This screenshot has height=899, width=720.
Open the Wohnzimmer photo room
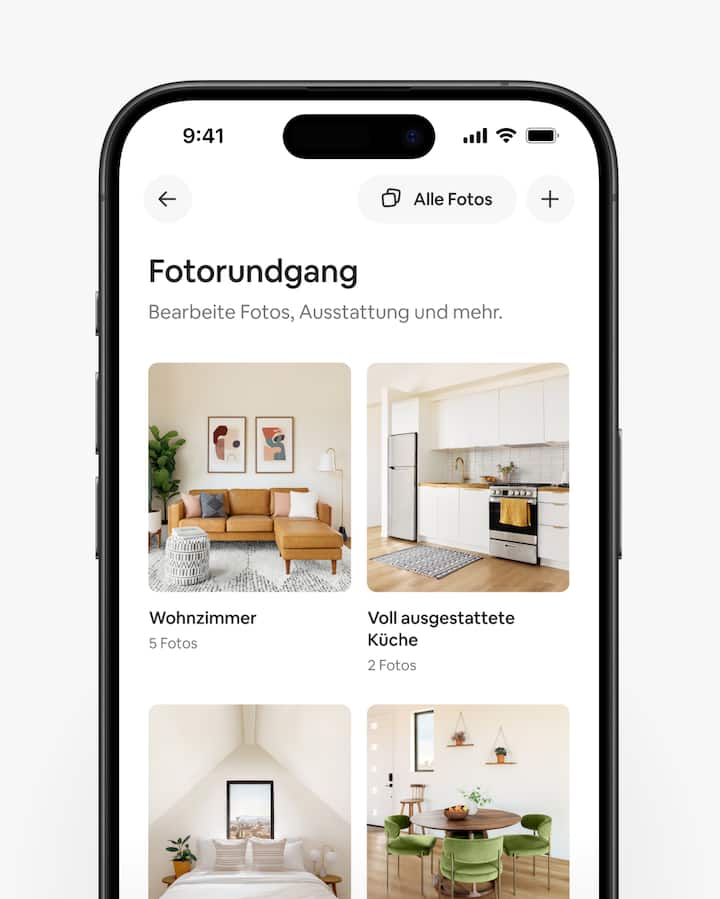pos(249,477)
